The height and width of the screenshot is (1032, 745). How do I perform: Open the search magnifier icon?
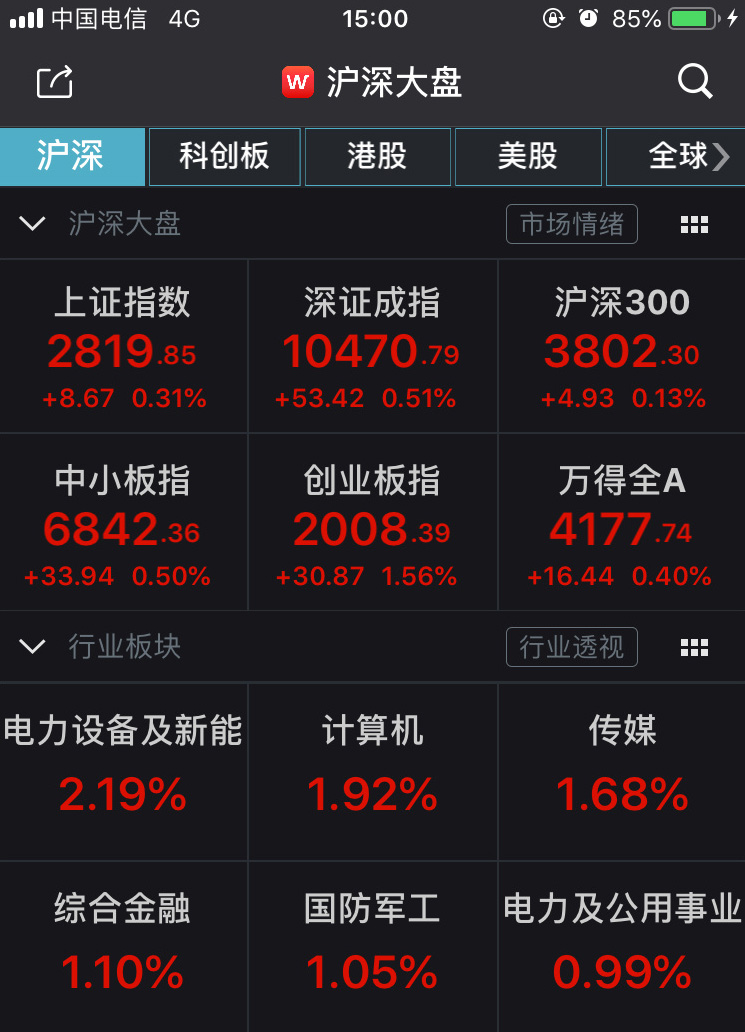695,82
